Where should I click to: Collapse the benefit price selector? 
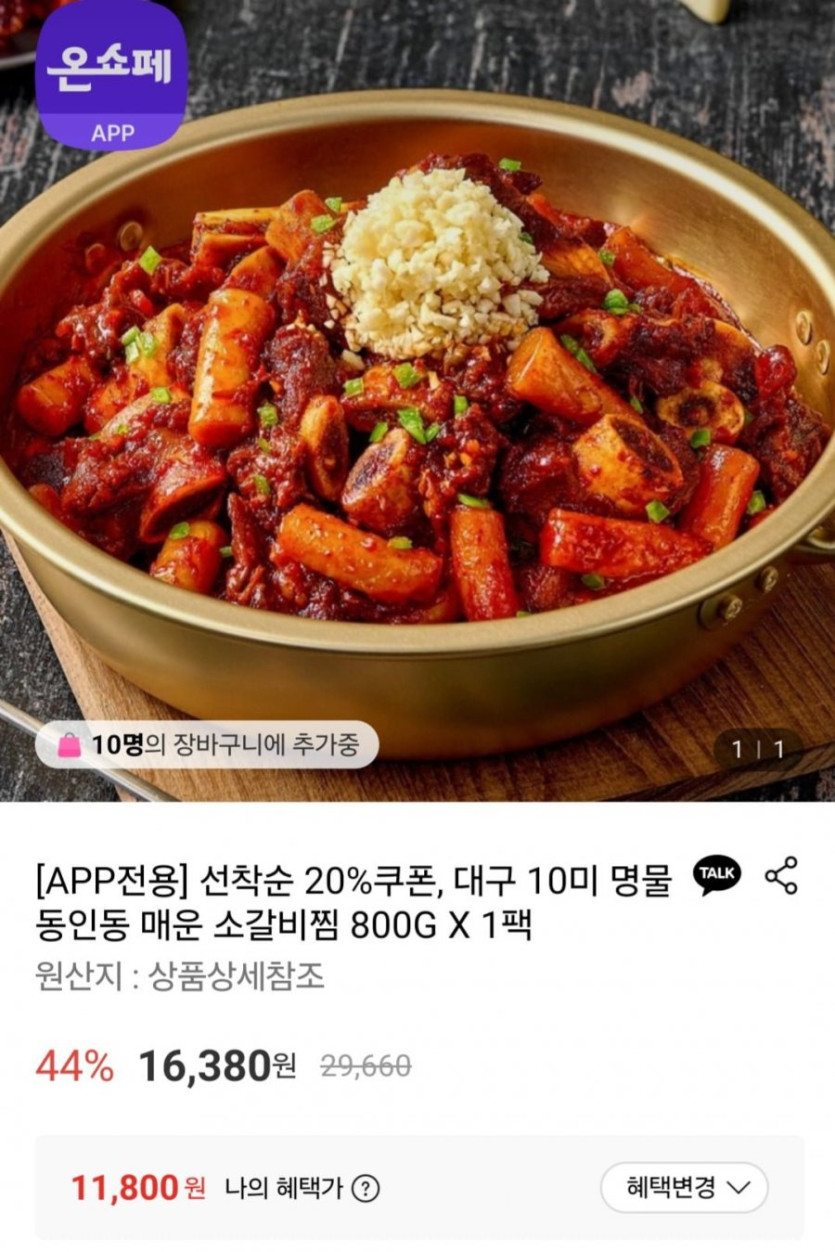688,1190
